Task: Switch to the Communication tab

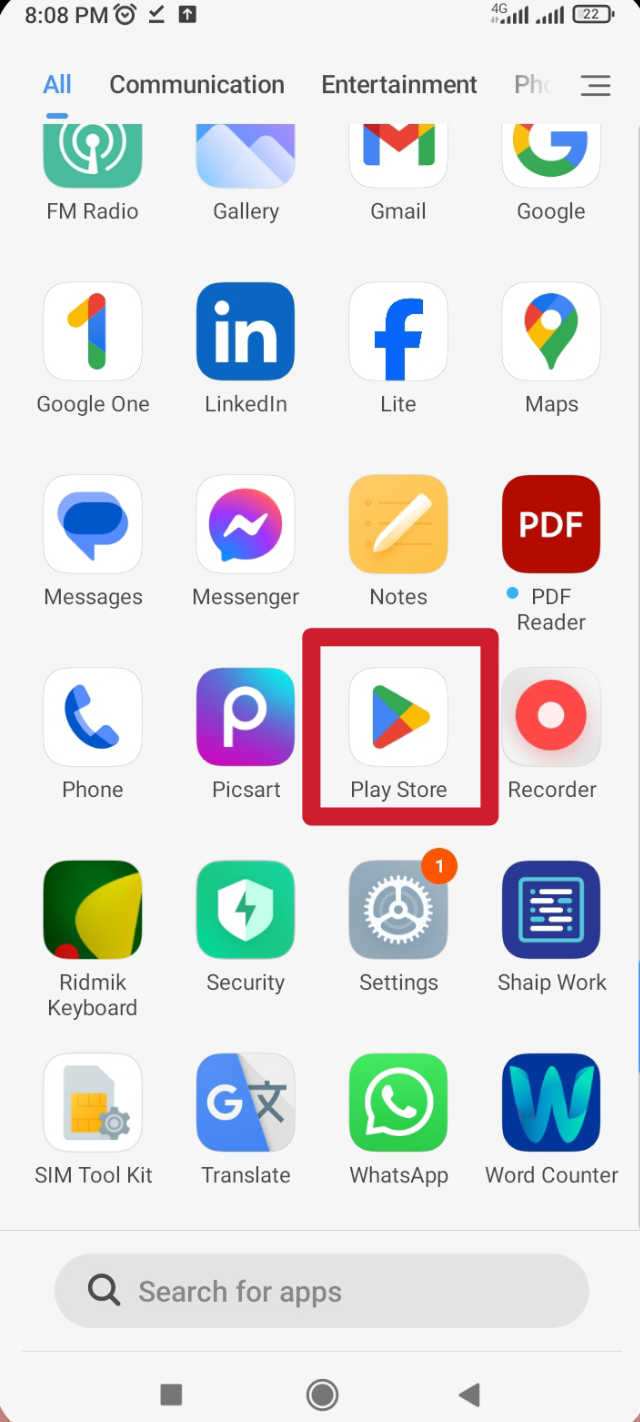Action: pyautogui.click(x=197, y=85)
